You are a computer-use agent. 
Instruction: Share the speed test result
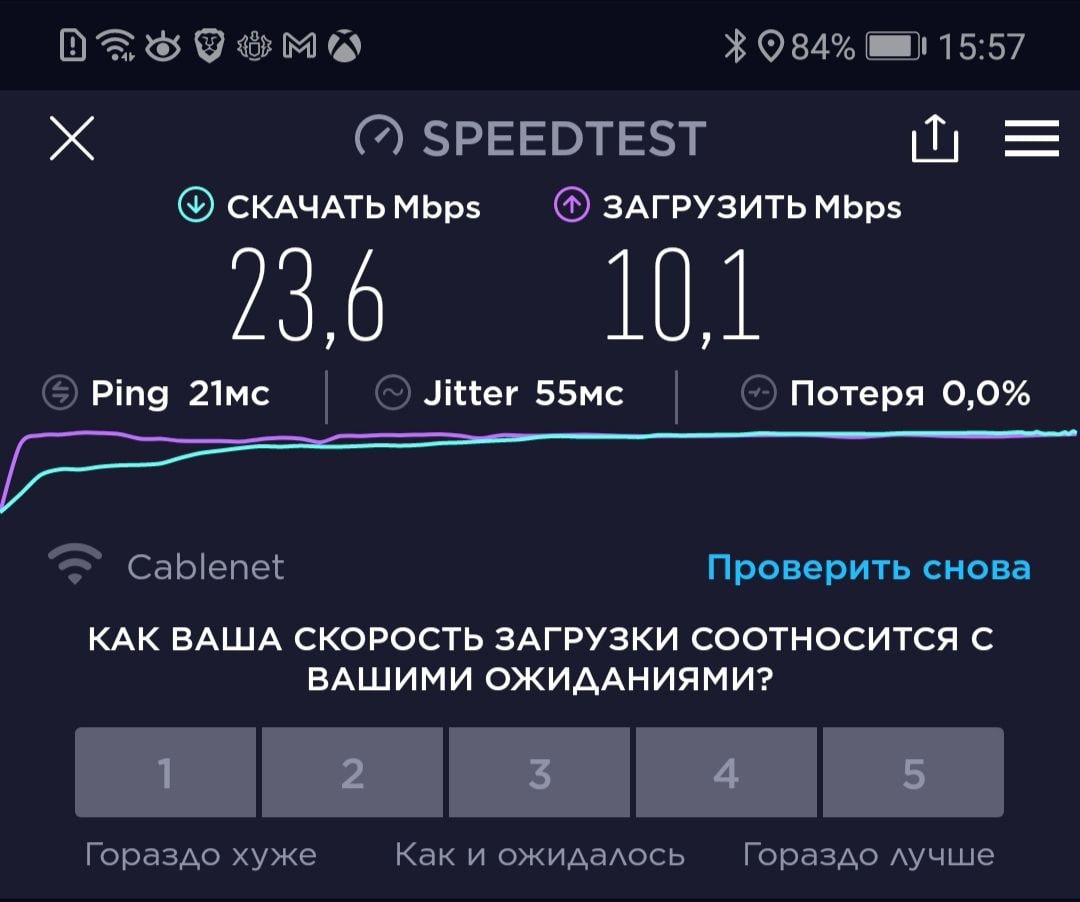coord(934,138)
